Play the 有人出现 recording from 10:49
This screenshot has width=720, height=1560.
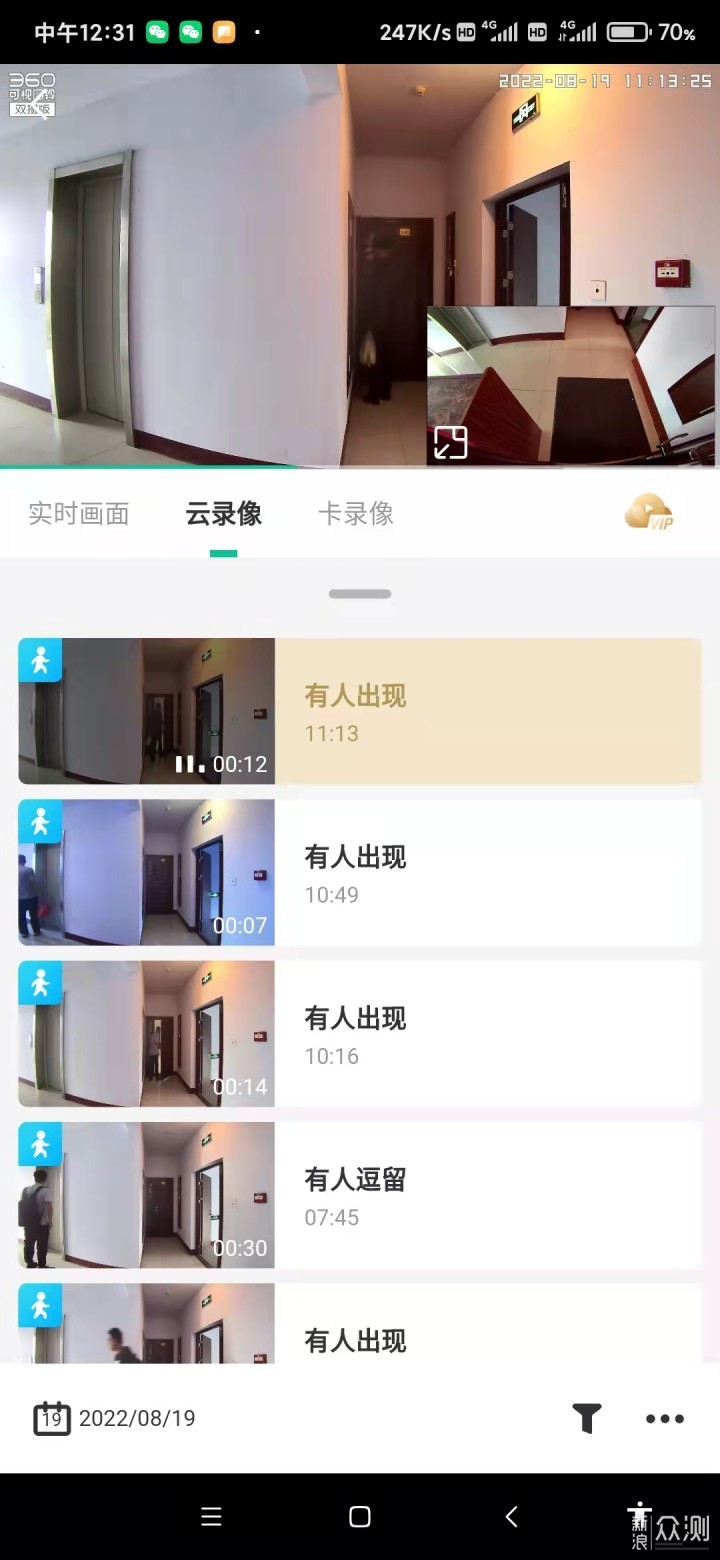point(360,872)
